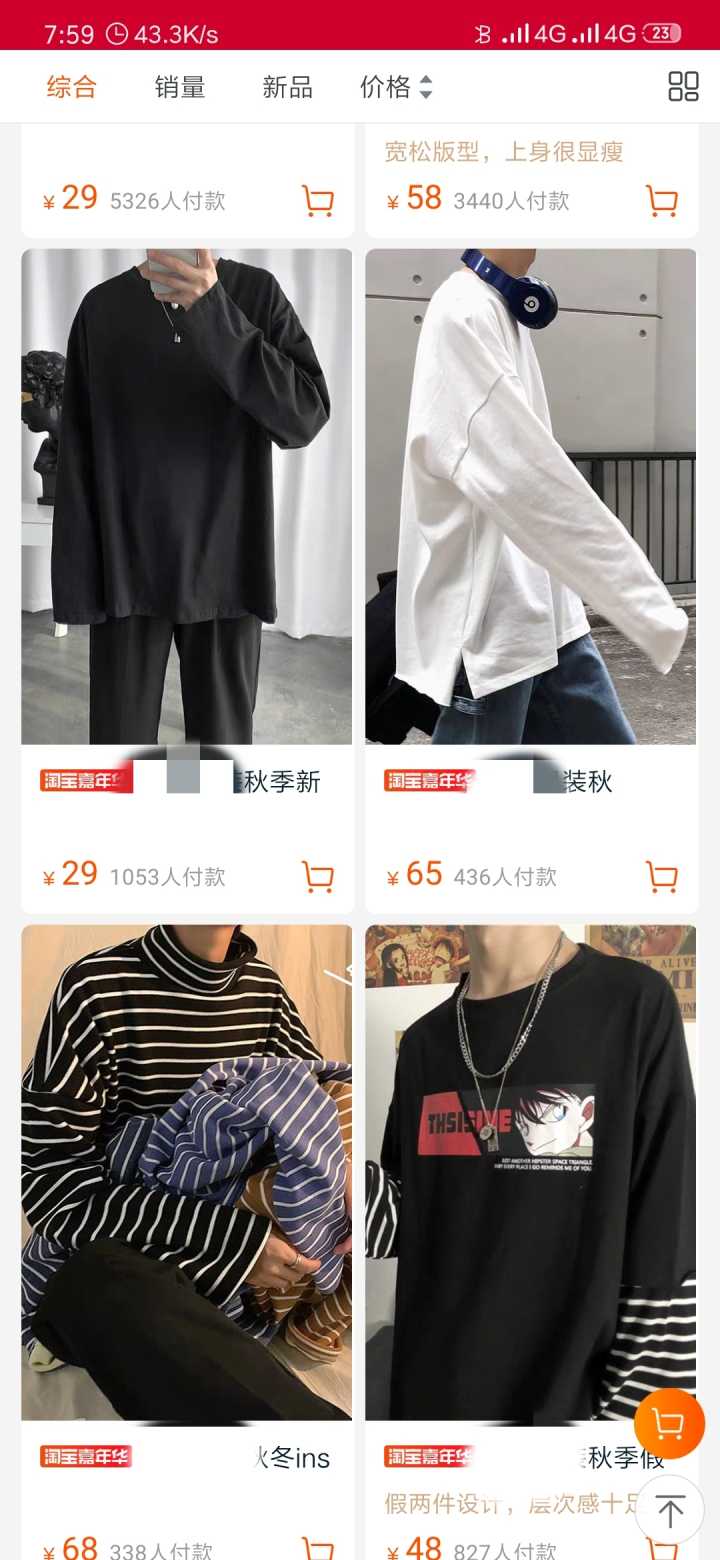Image resolution: width=720 pixels, height=1560 pixels.
Task: Add the ¥68 338人付款 item to cart
Action: coord(318,1548)
